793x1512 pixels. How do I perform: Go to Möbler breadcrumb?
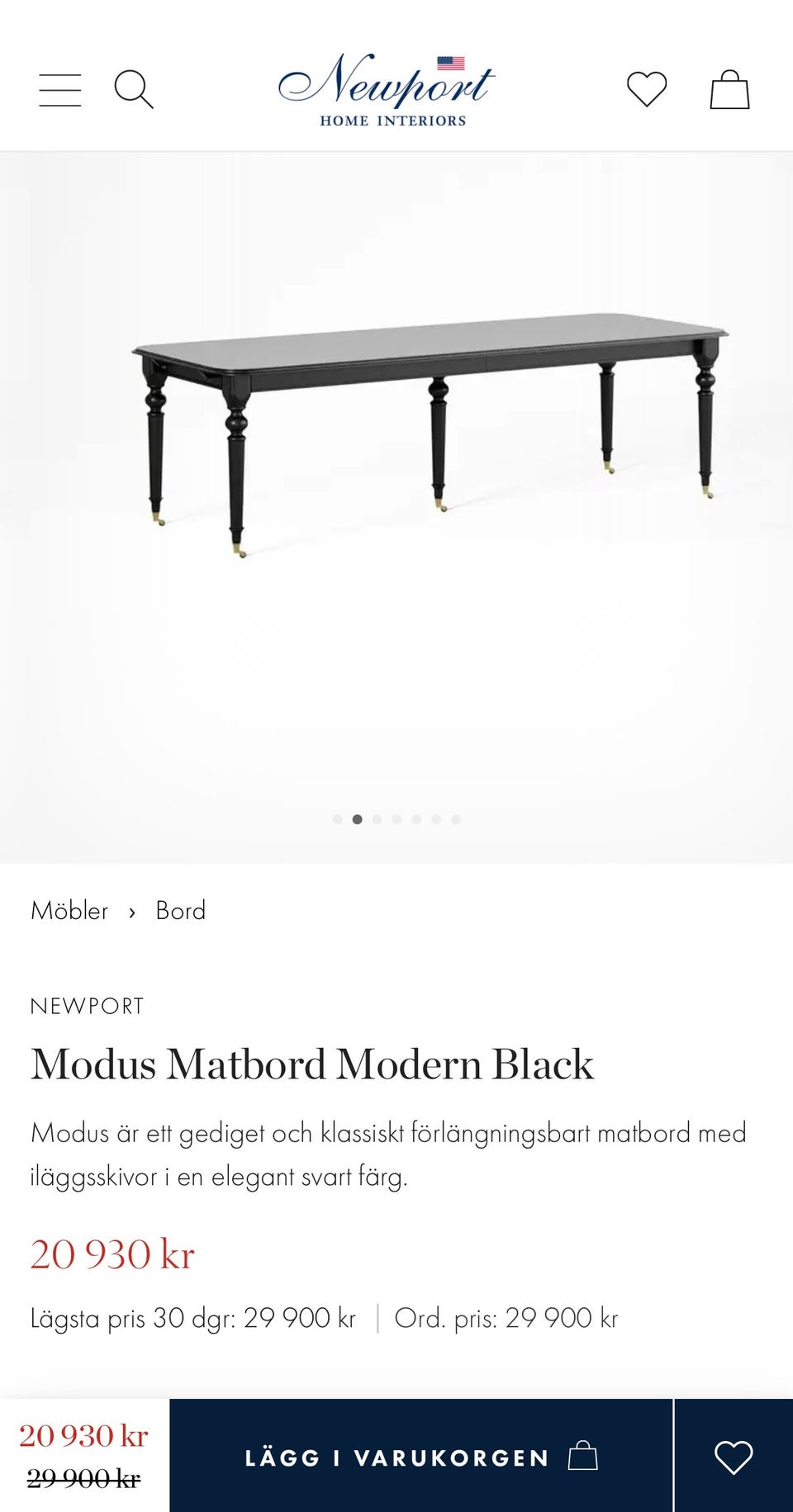(69, 911)
